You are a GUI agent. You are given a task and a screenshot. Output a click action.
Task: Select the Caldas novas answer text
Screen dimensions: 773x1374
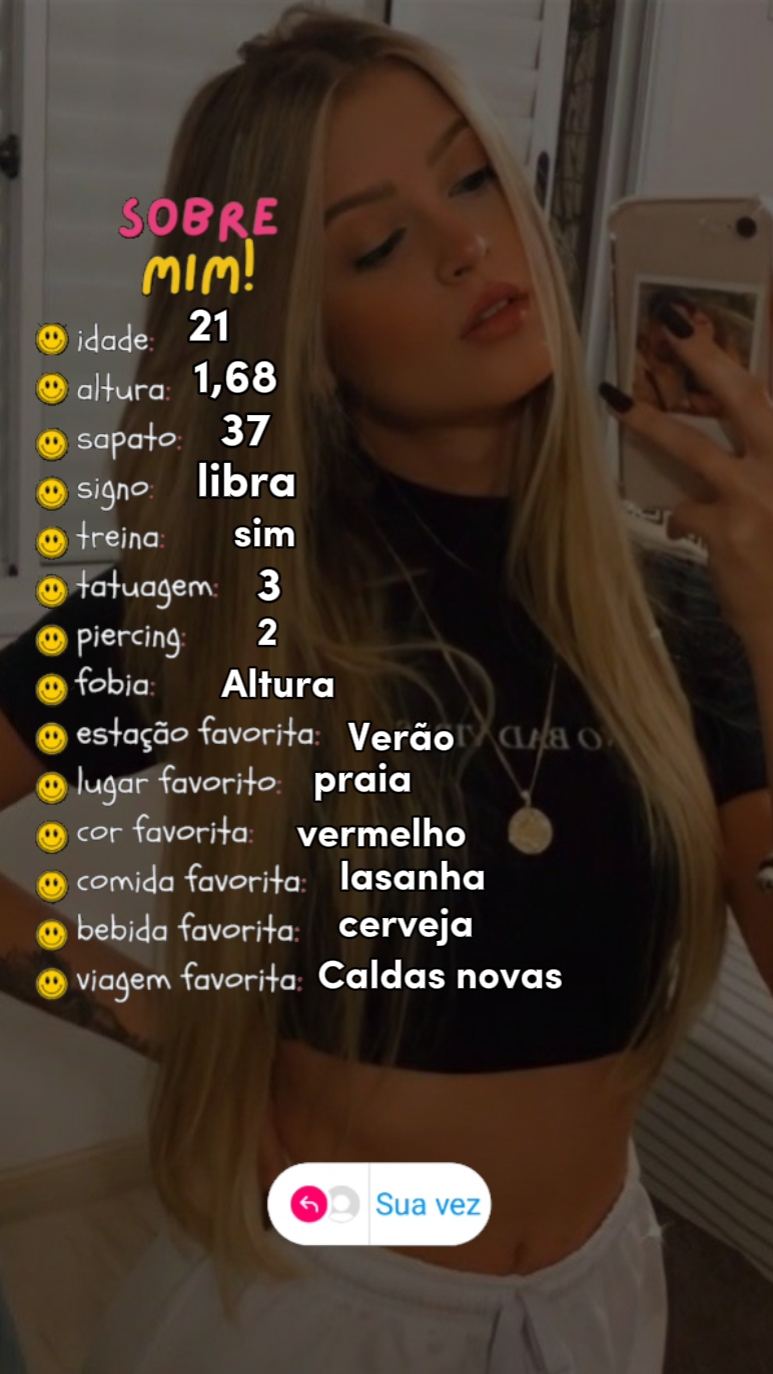pos(440,976)
